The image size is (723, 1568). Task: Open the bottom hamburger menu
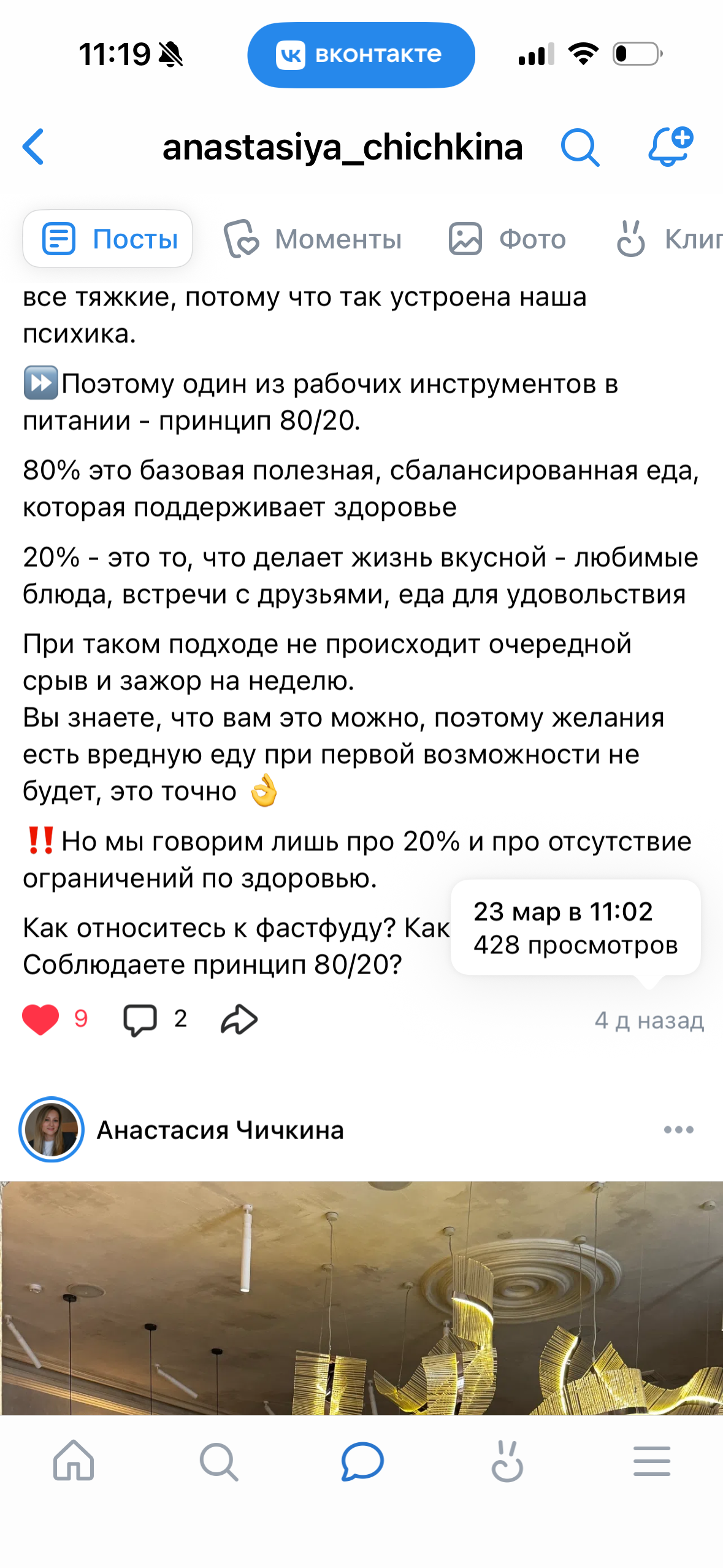pyautogui.click(x=651, y=1461)
